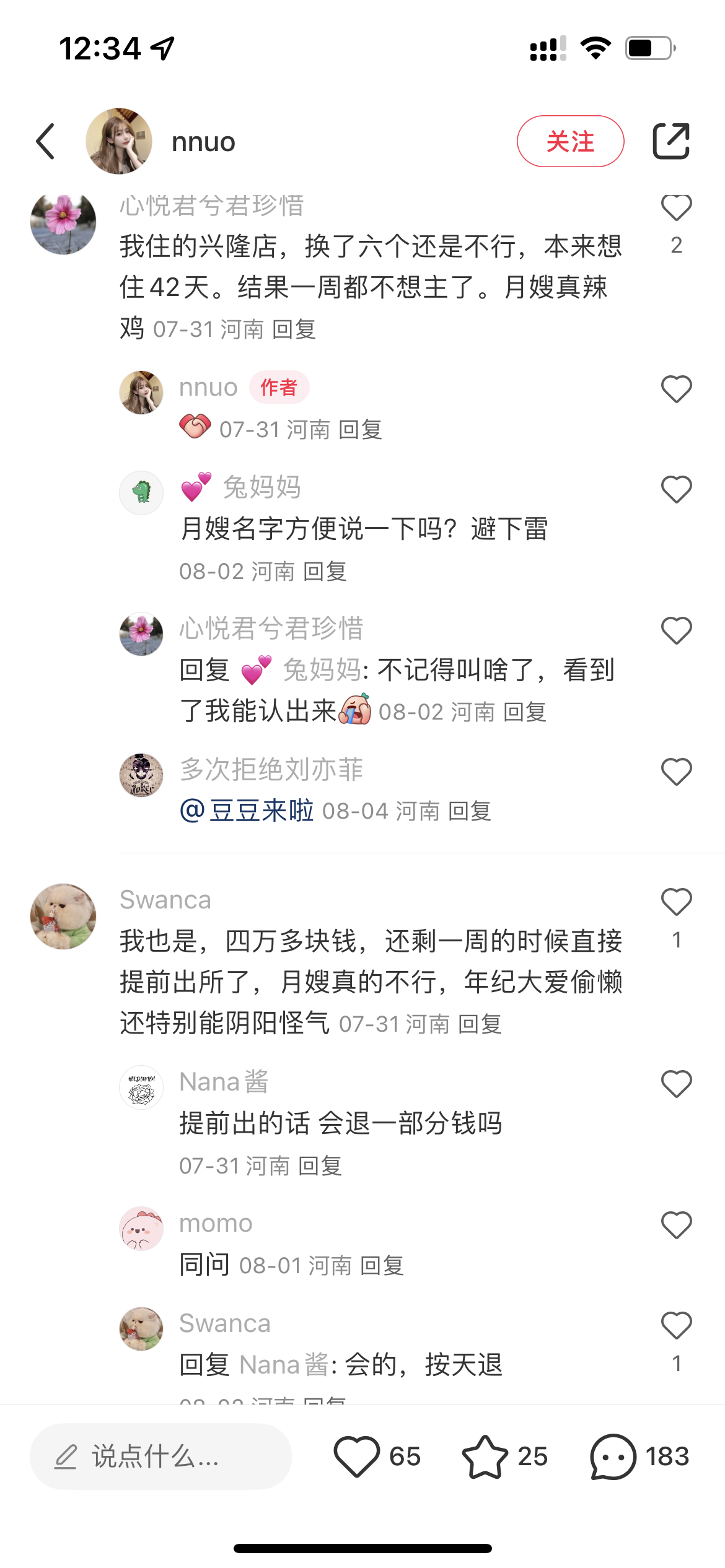Image resolution: width=725 pixels, height=1568 pixels.
Task: Favorite the post via the star icon
Action: click(x=485, y=1457)
